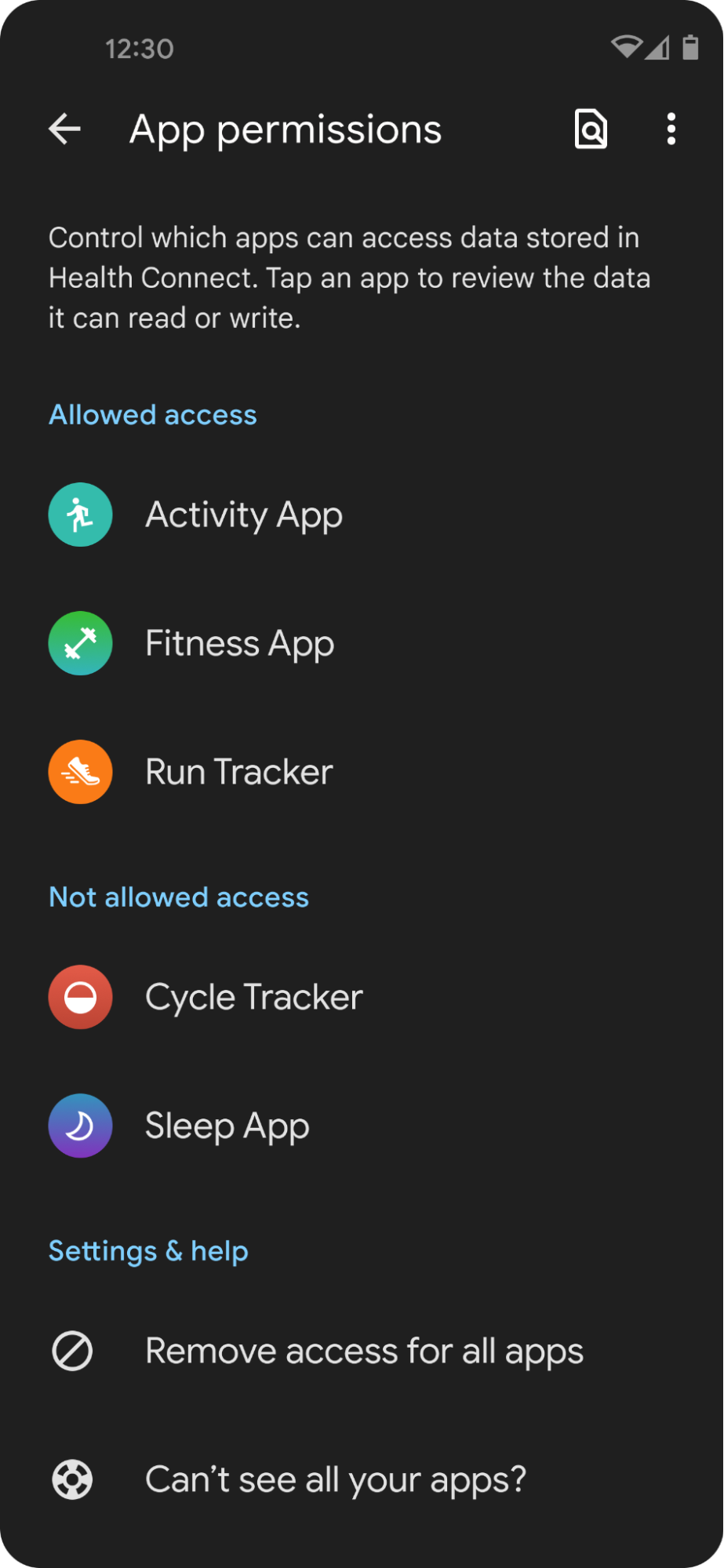Click the Cycle Tracker app icon
Image resolution: width=724 pixels, height=1568 pixels.
coord(80,997)
